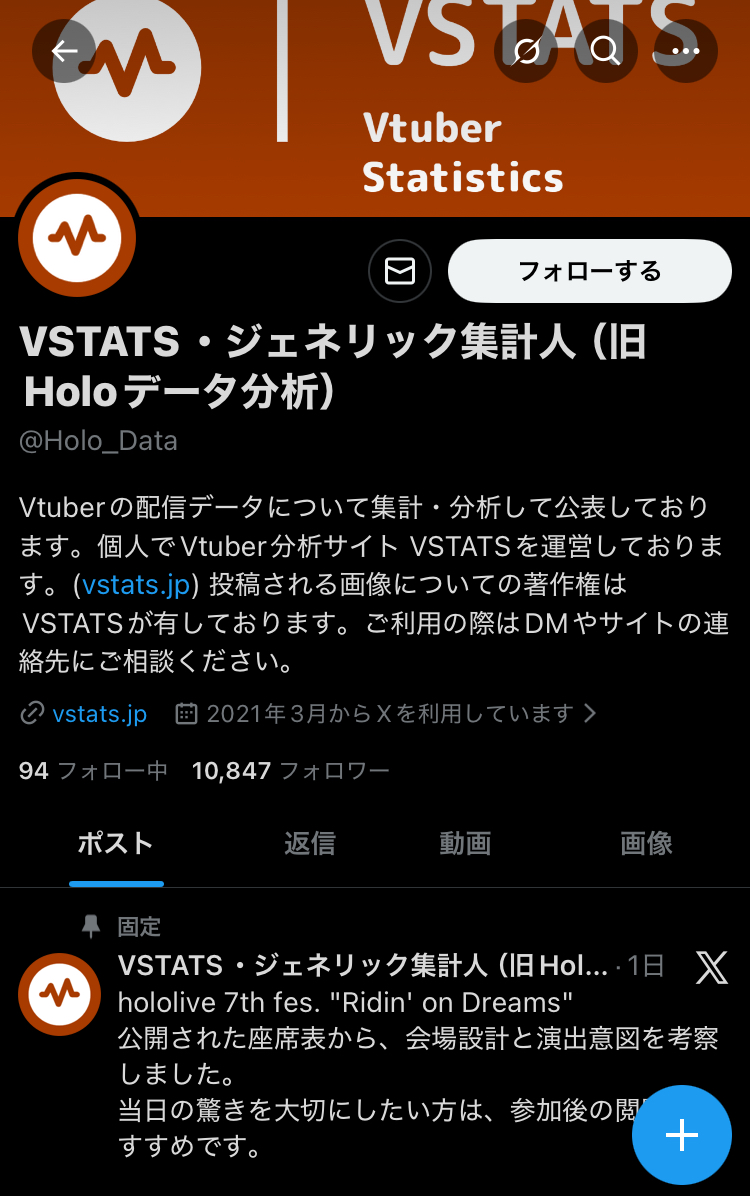Compose a new post with plus button
Screen dimensions: 750x1196
click(681, 1135)
